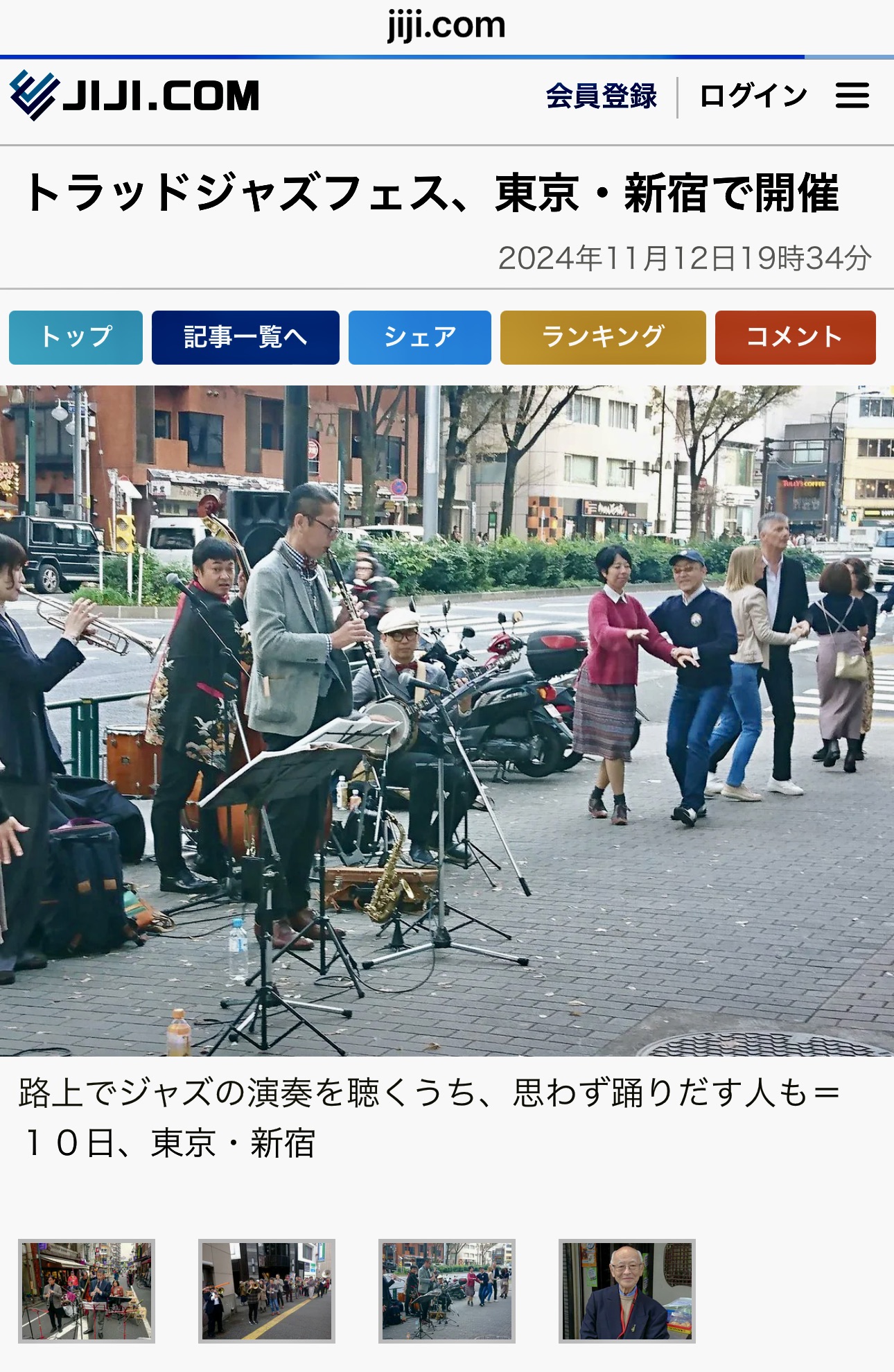Select the street dancers jazz thumbnail
This screenshot has width=894, height=1372.
pyautogui.click(x=447, y=1291)
